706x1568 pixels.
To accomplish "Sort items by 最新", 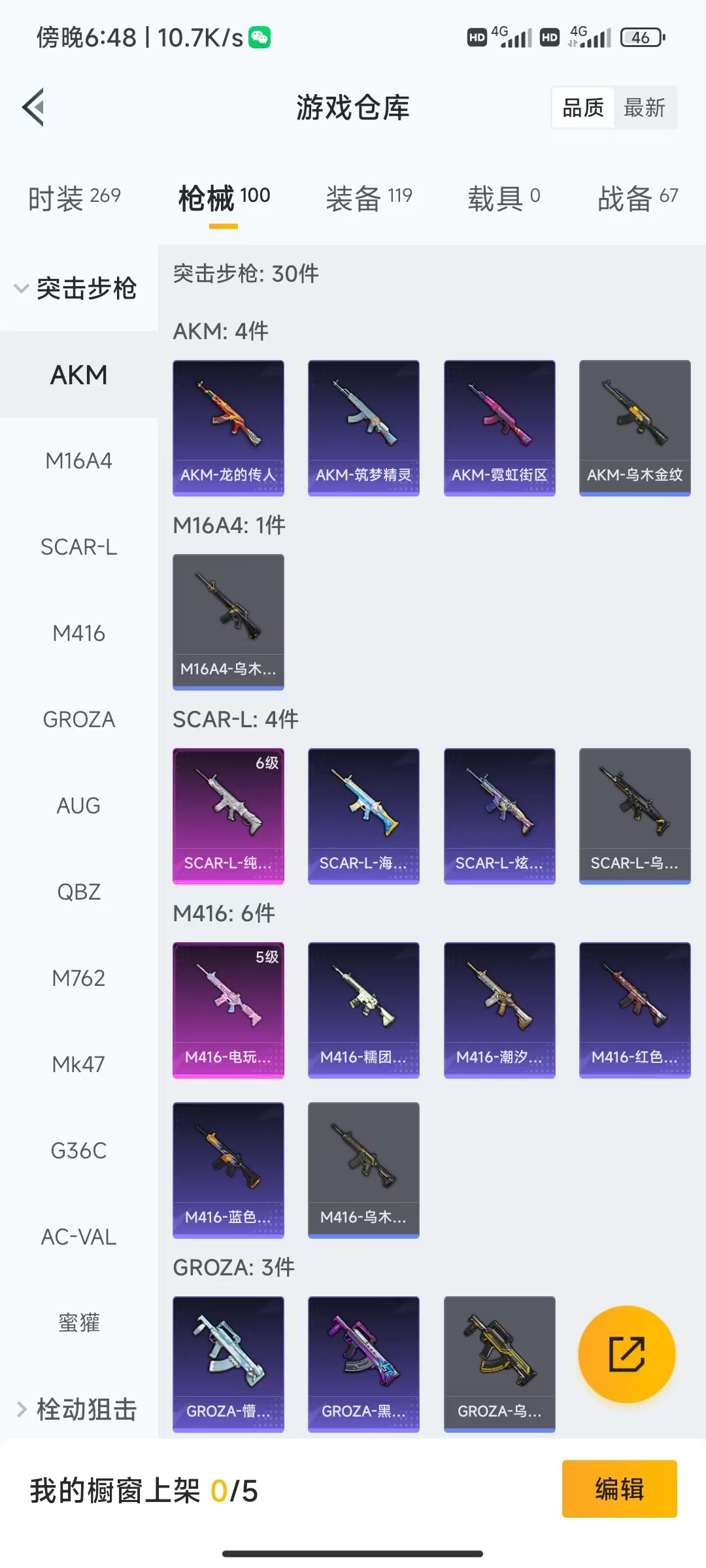I will [x=644, y=108].
